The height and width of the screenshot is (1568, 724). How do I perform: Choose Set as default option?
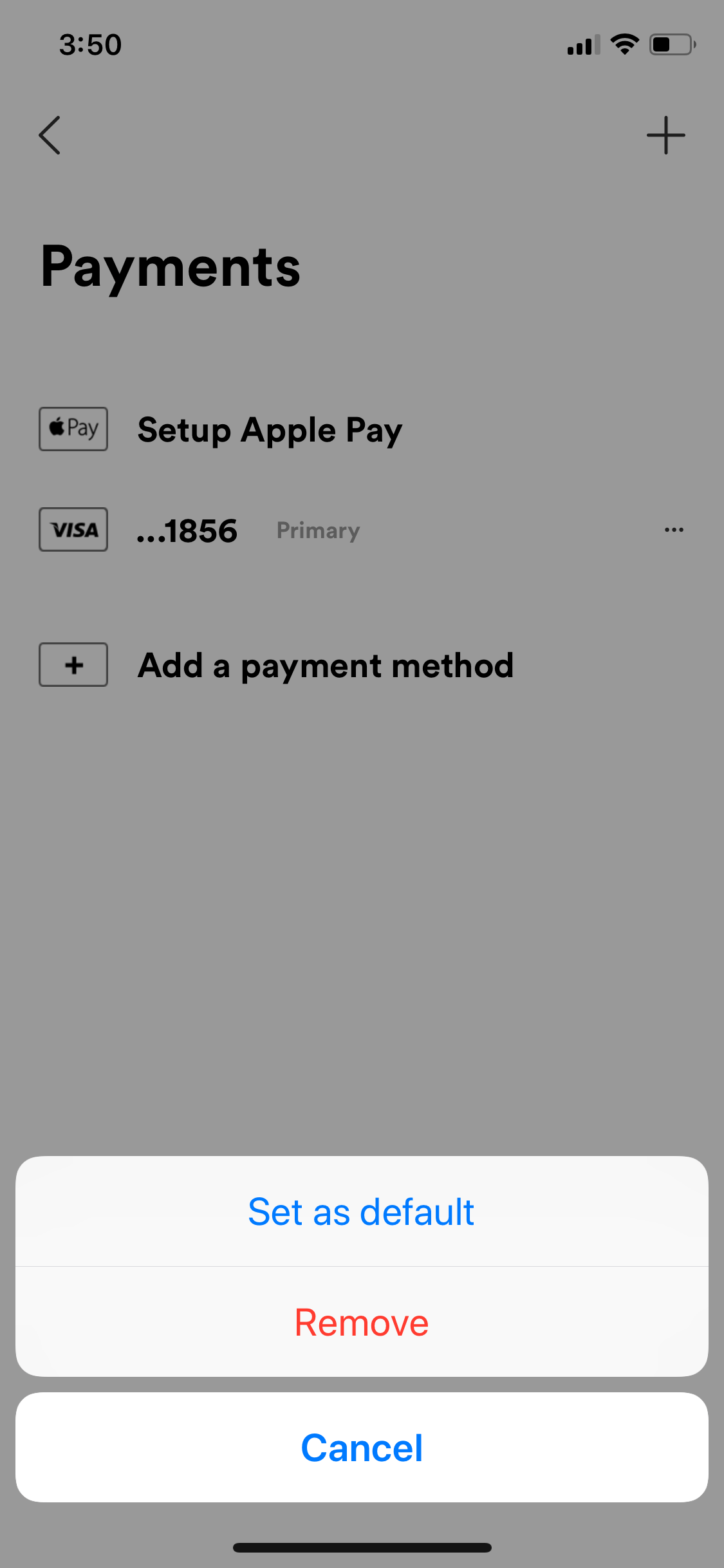[362, 1211]
